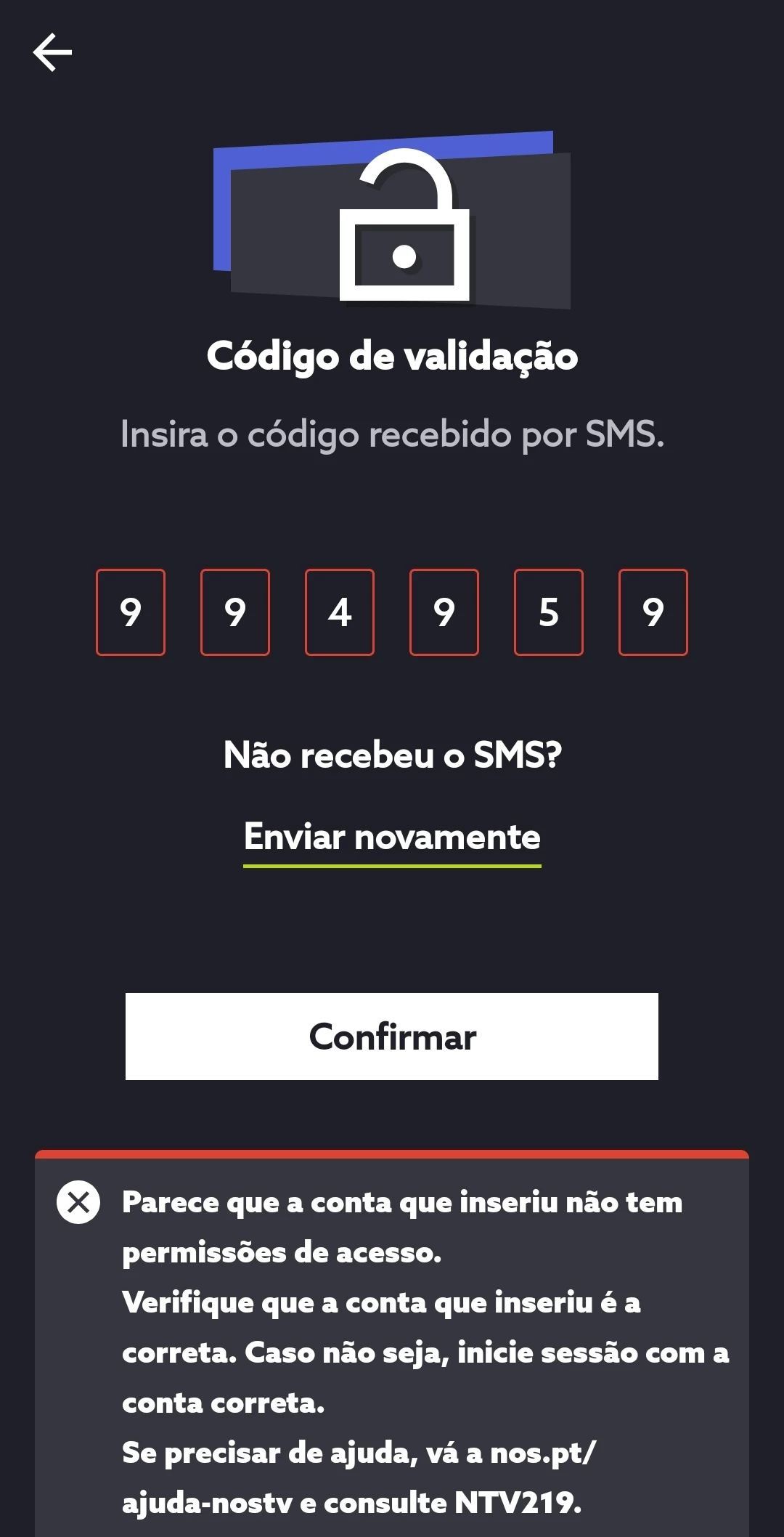Select the code box containing 4
The height and width of the screenshot is (1537, 784).
pos(340,612)
